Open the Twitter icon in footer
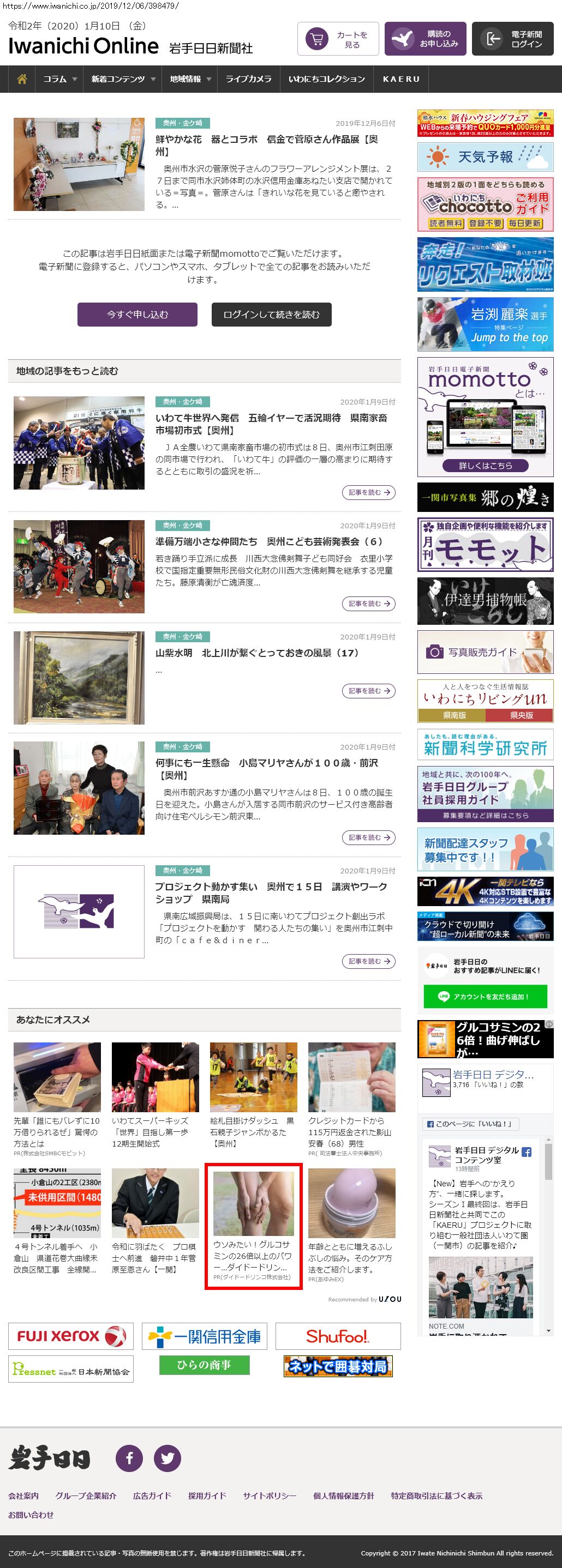The width and height of the screenshot is (562, 1568). [x=167, y=1458]
